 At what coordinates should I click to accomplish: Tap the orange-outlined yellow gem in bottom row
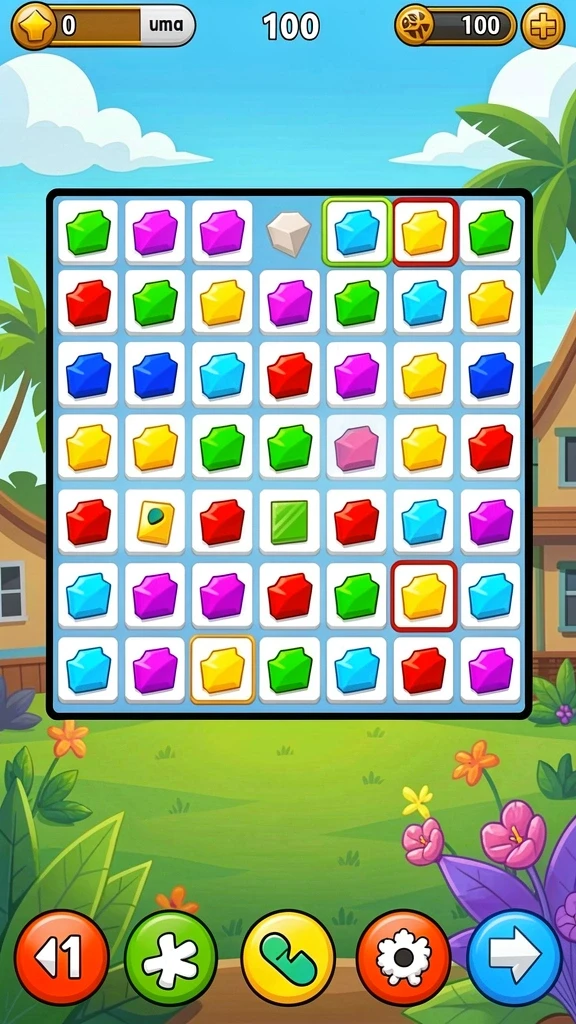pyautogui.click(x=223, y=670)
